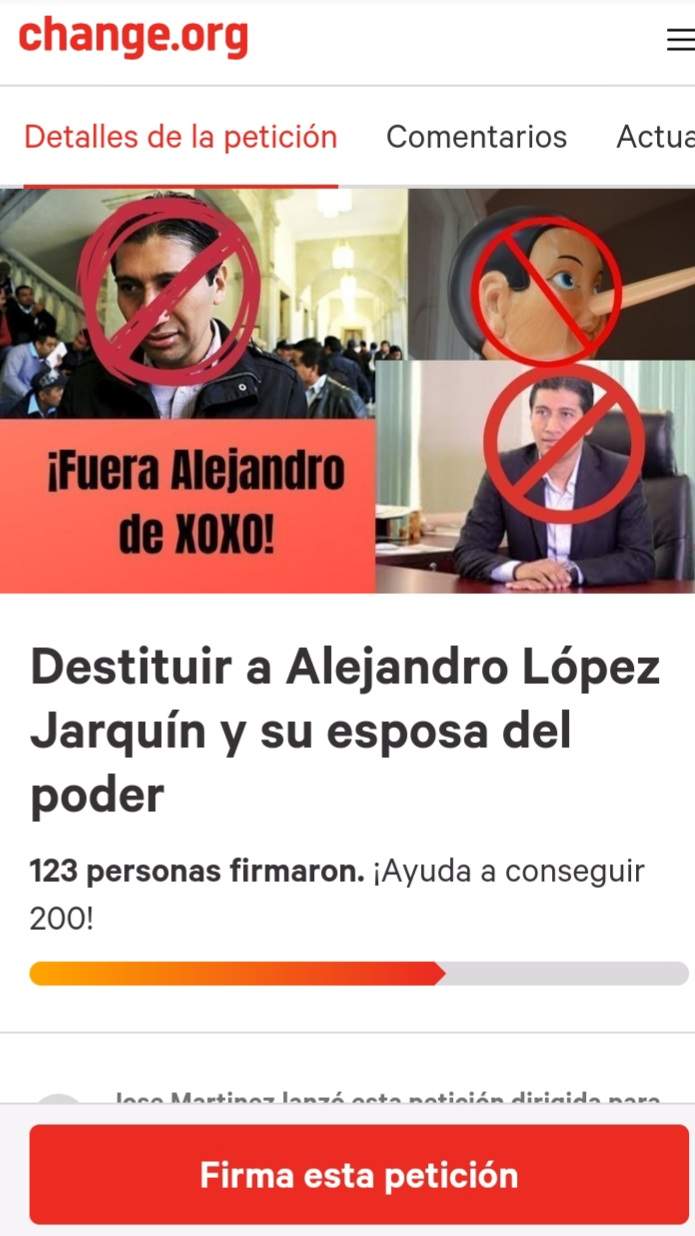The width and height of the screenshot is (695, 1236).
Task: Open the hamburger menu
Action: 680,40
